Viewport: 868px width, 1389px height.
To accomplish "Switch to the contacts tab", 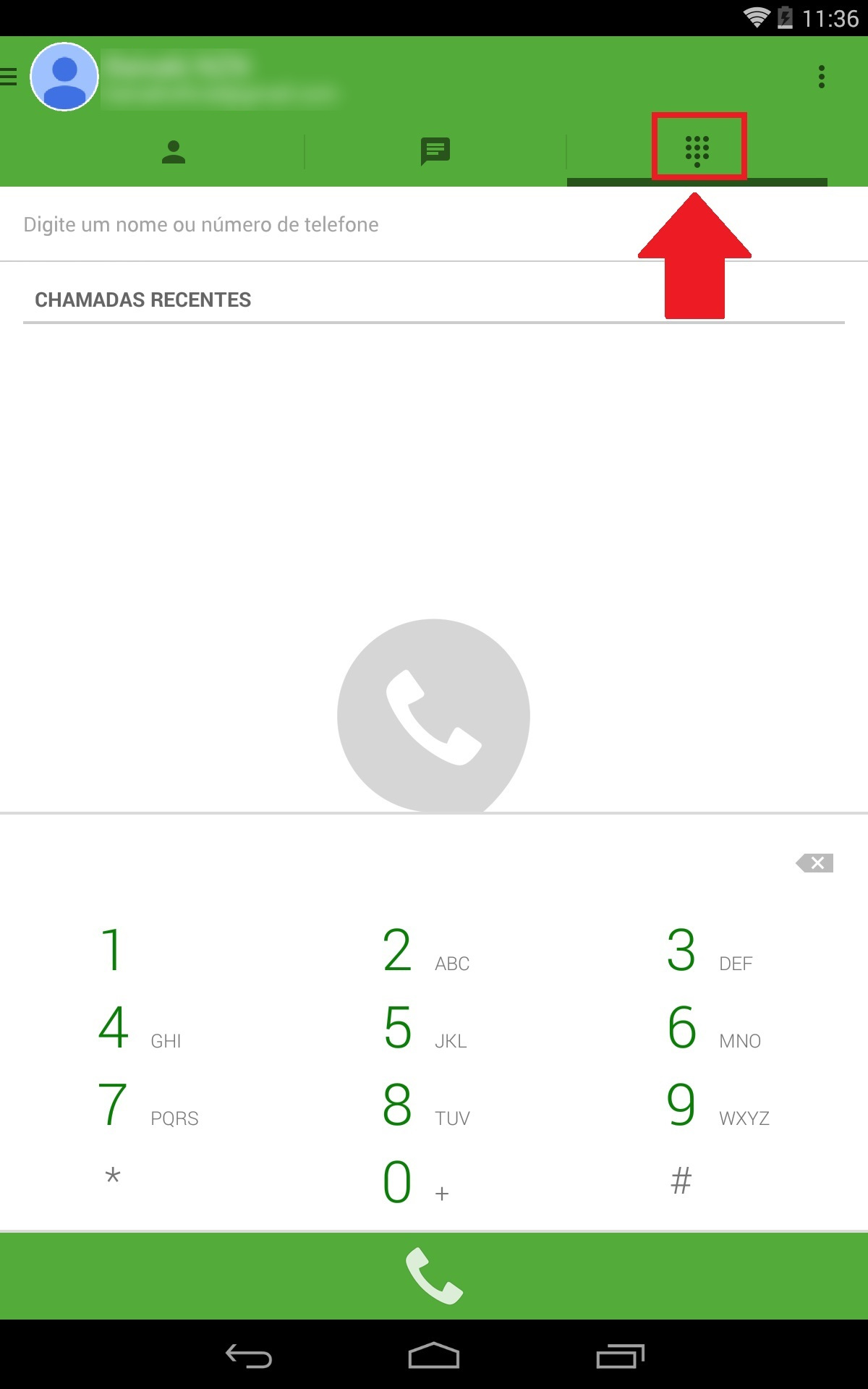I will (x=174, y=152).
